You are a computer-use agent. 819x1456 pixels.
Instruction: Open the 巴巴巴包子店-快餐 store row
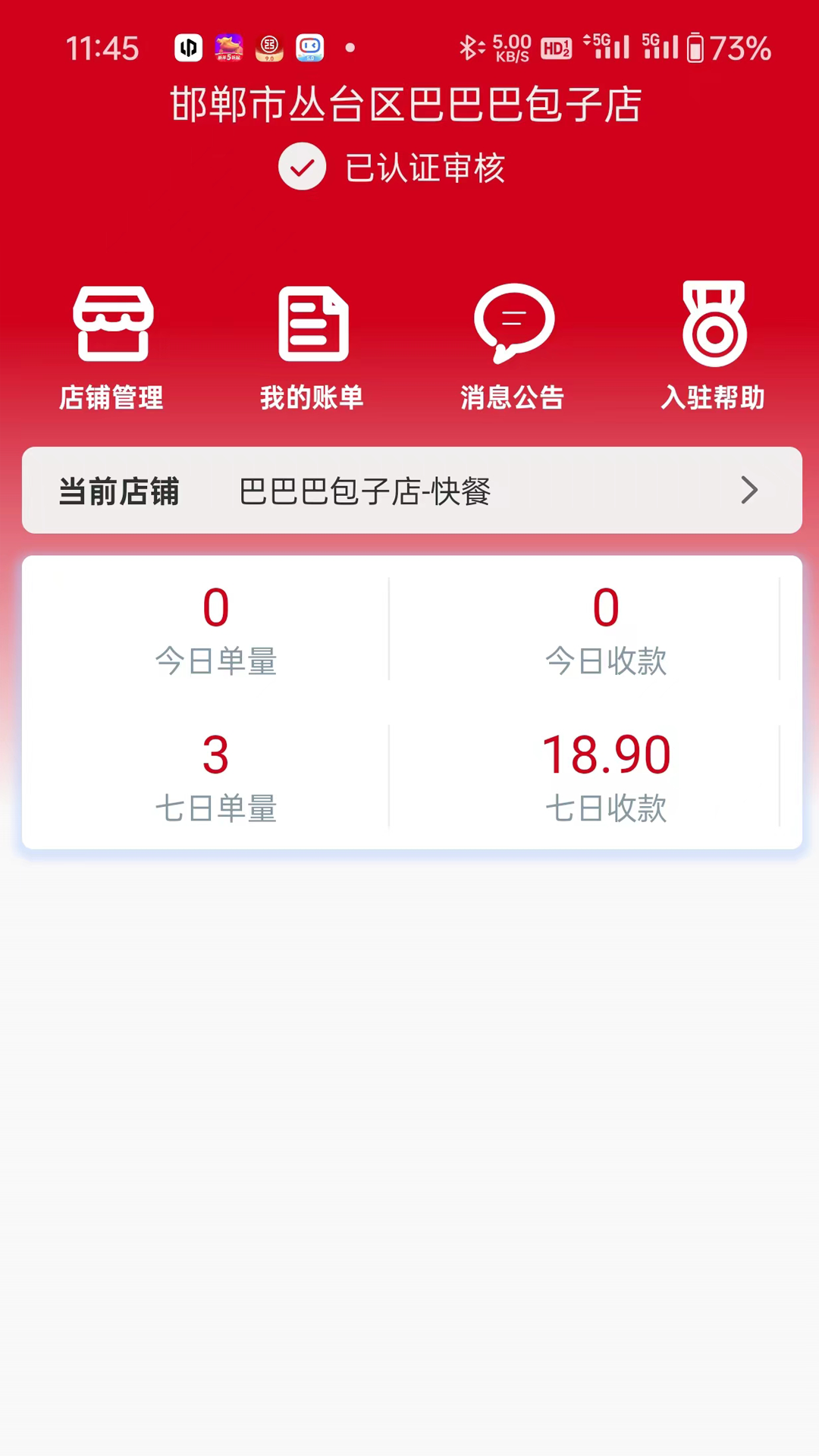click(409, 491)
